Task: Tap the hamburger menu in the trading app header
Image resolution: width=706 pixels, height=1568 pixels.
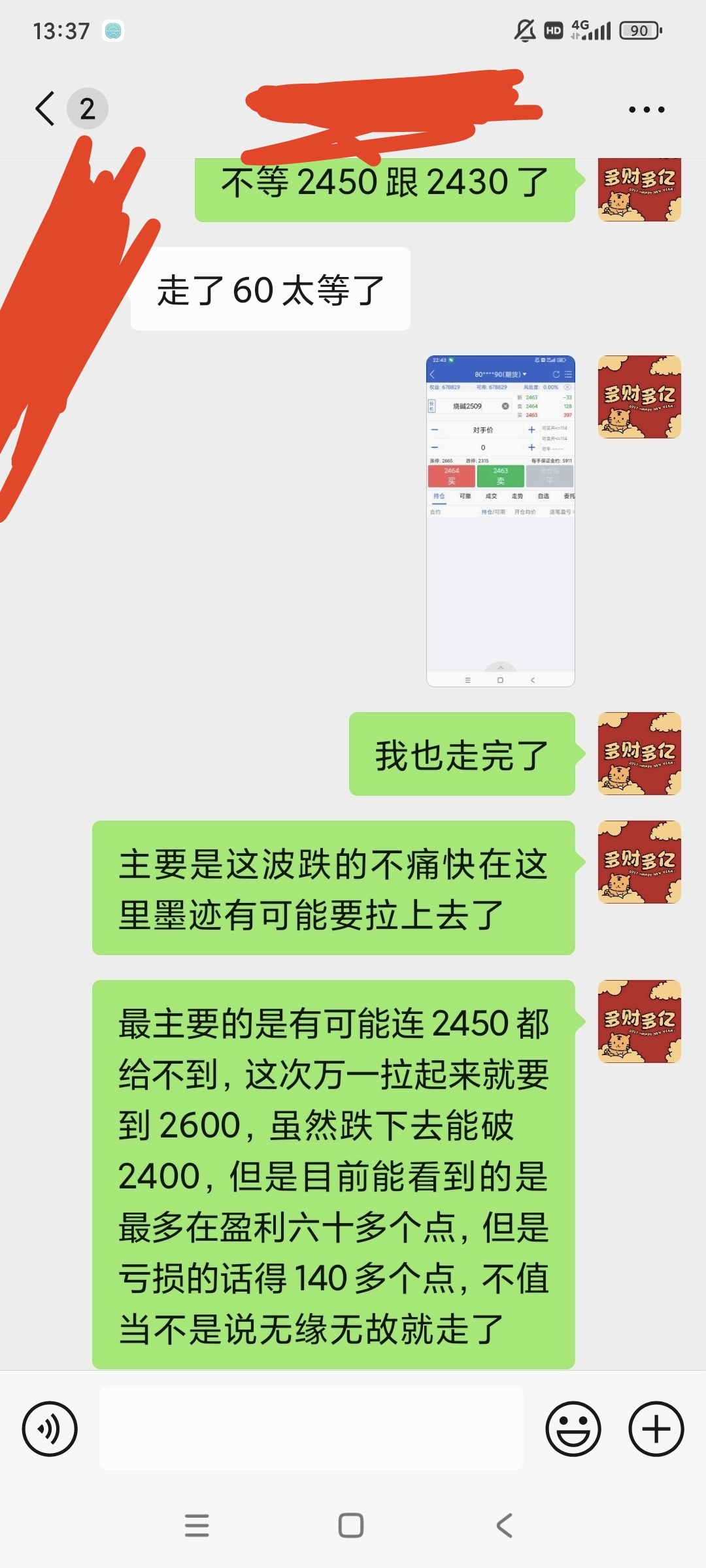Action: click(567, 375)
